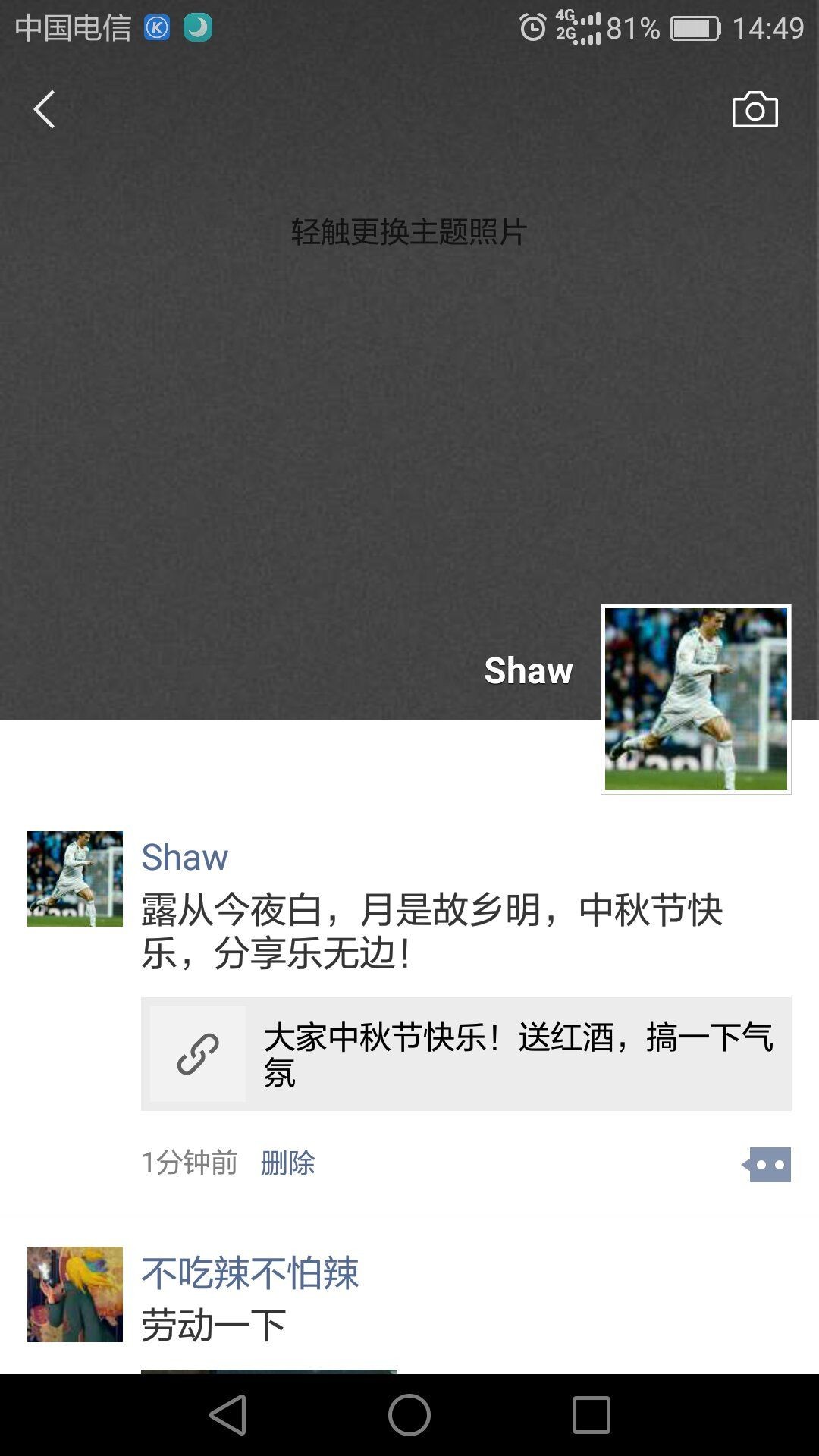Open the shared link about 大家中秋节快乐

[466, 1054]
